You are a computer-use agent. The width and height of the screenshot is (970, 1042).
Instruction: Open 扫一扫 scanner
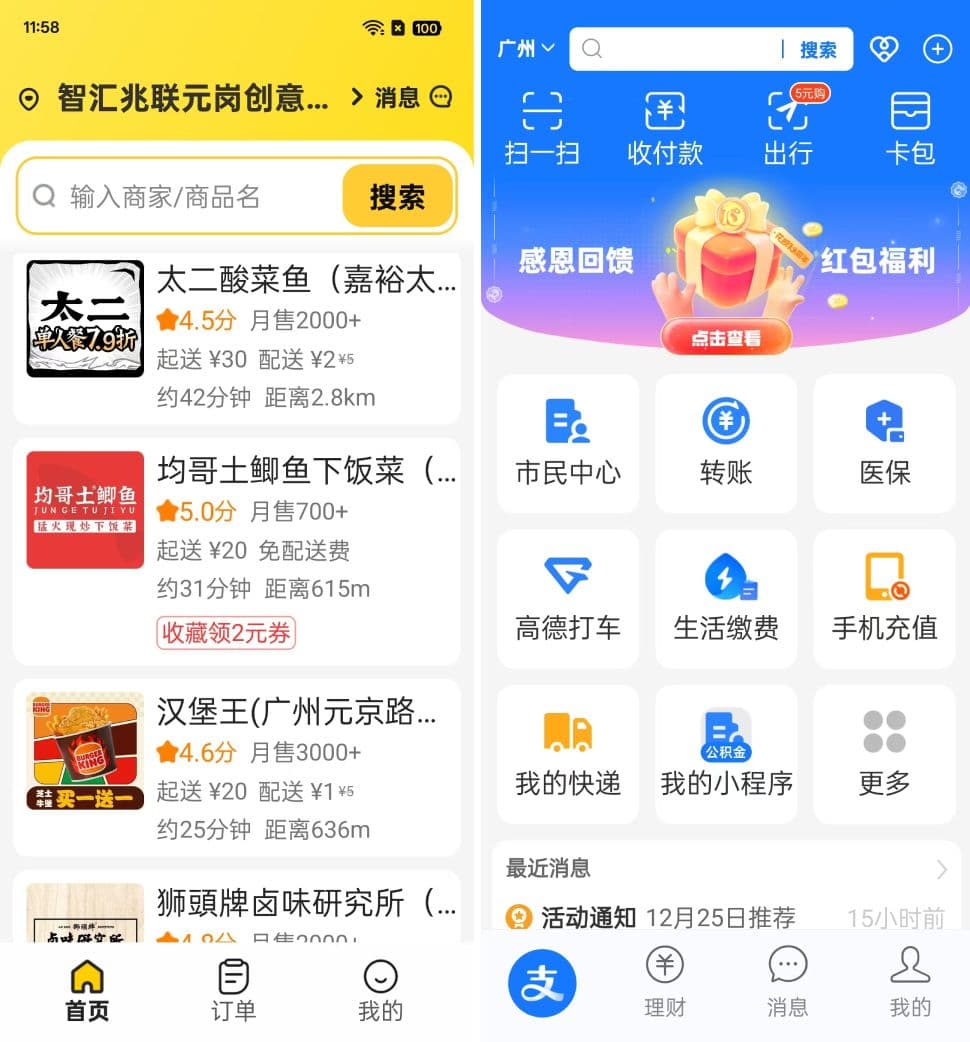[542, 128]
